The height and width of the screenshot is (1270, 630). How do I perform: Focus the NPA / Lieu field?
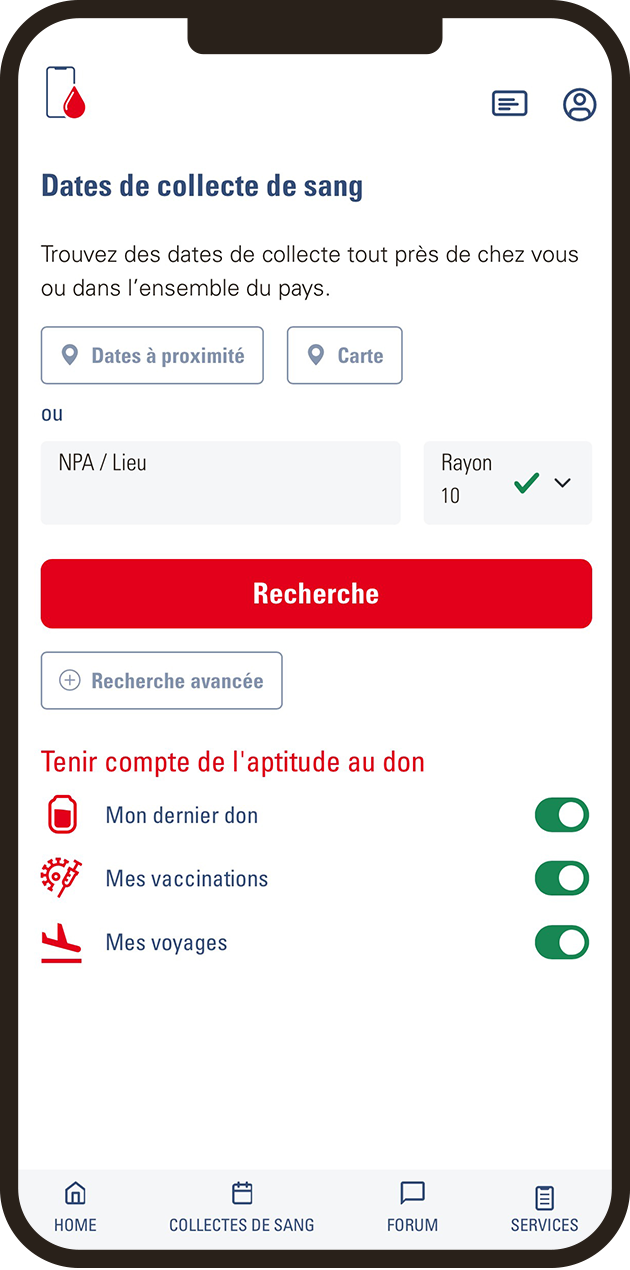click(x=220, y=482)
